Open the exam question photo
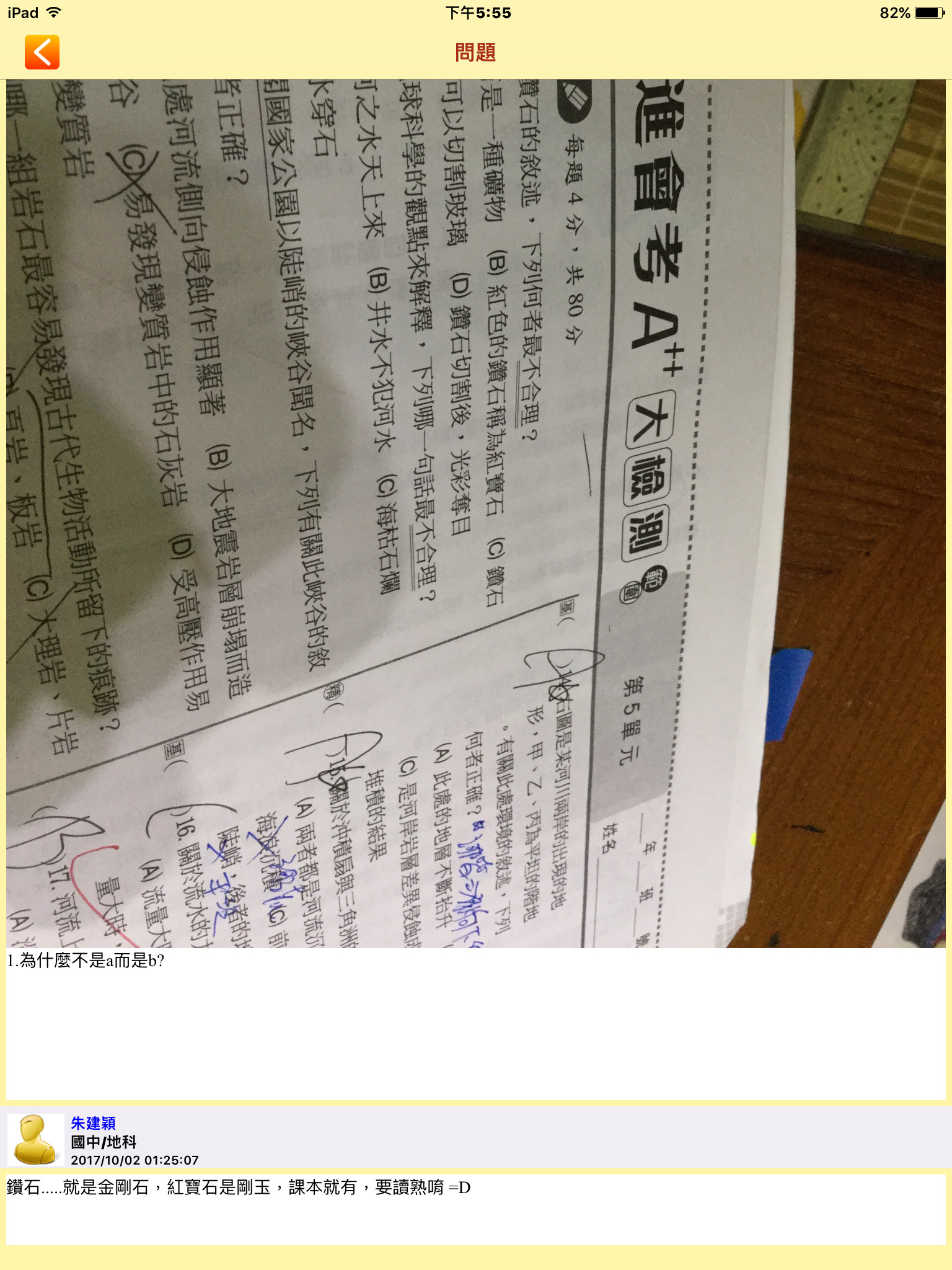 coord(476,513)
